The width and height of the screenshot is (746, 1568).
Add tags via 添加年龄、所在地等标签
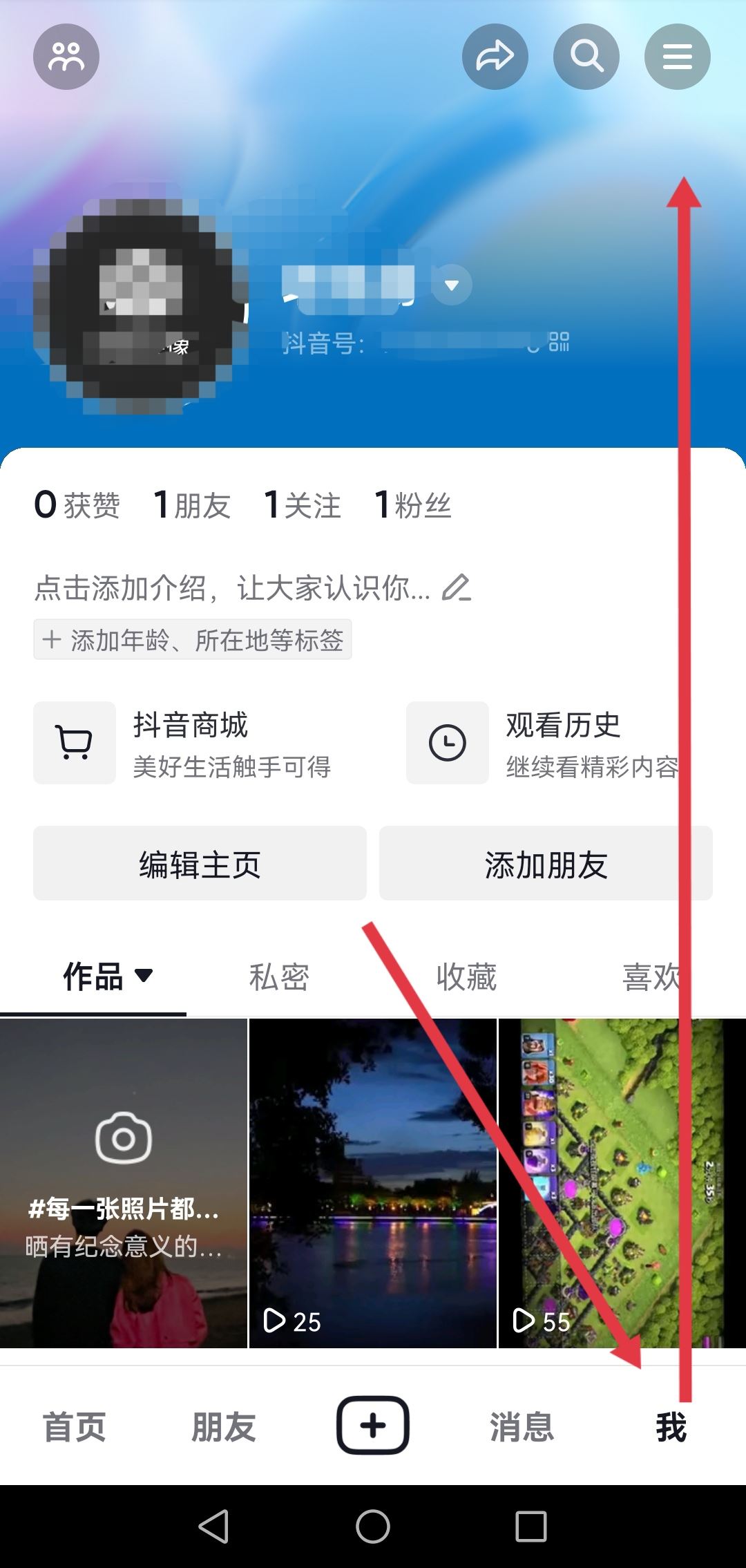[192, 640]
